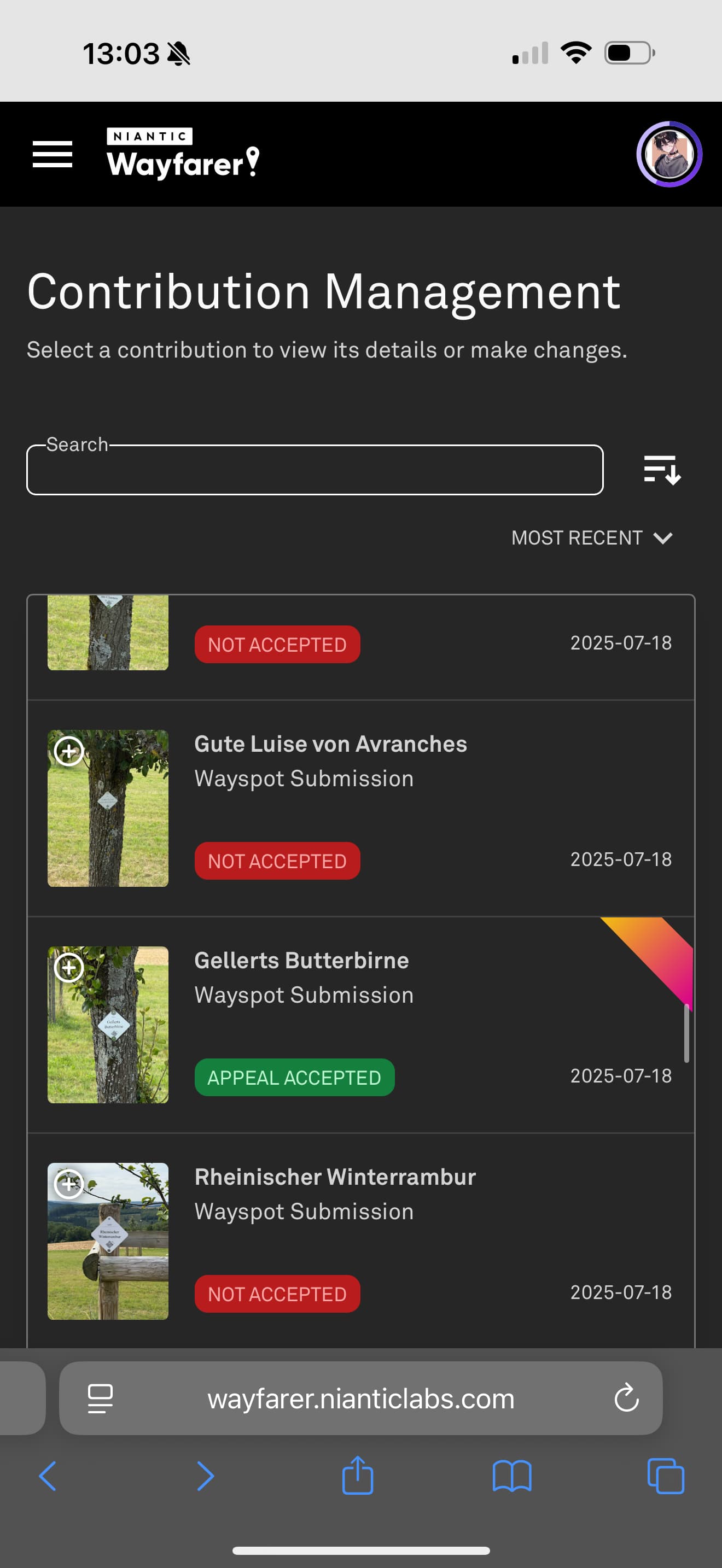Open the Gellerts Butterbirne submission
The height and width of the screenshot is (1568, 722).
301,961
